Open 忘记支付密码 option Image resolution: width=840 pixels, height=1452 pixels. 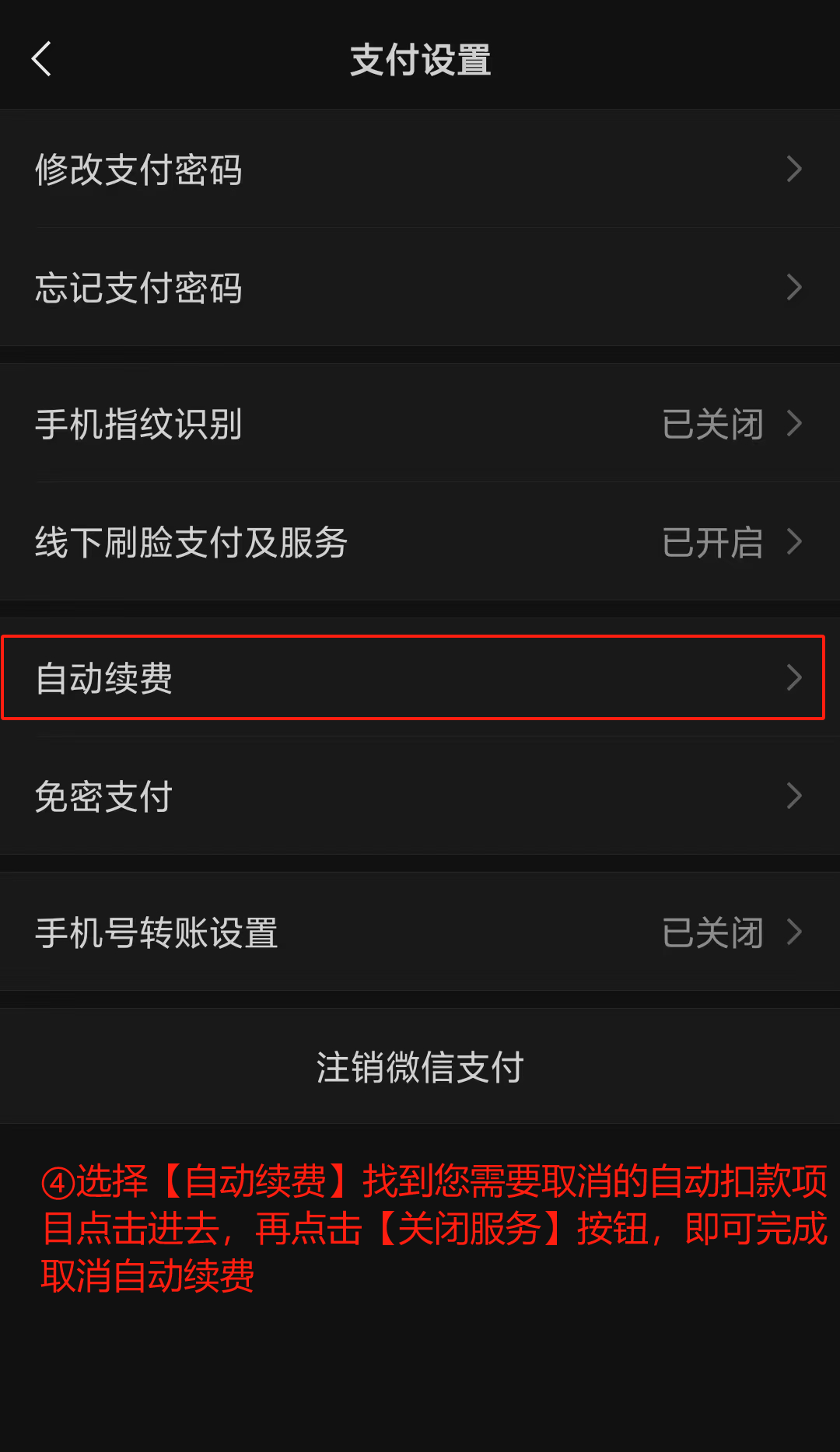click(420, 288)
